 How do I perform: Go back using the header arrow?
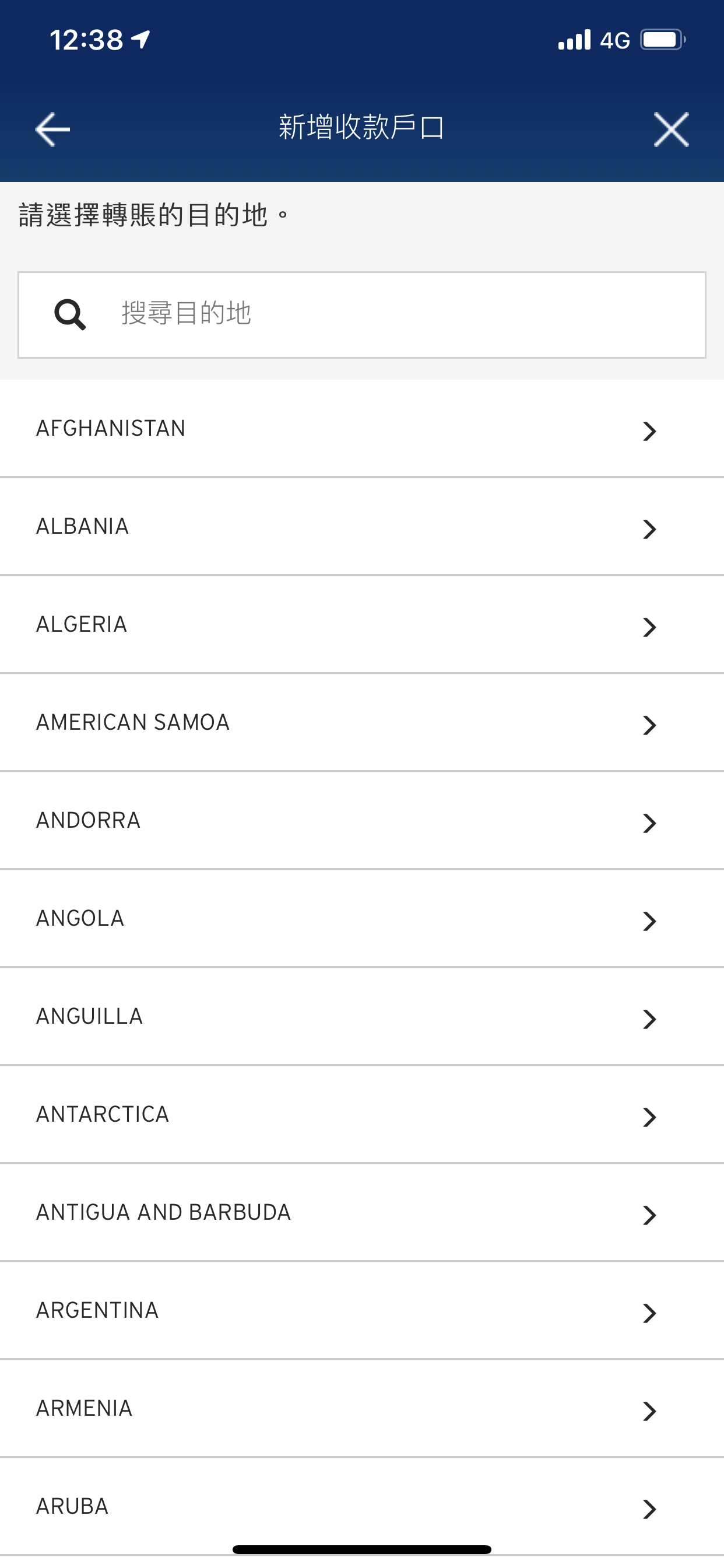pos(52,129)
